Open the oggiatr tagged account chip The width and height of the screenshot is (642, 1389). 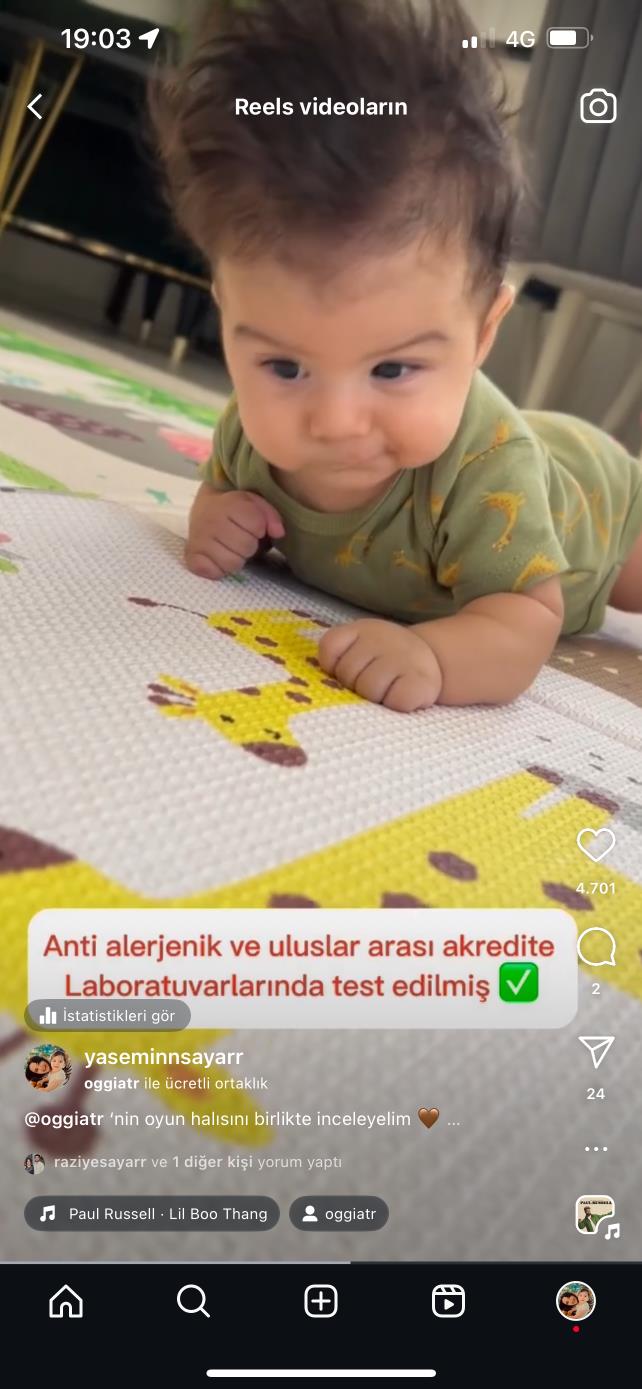click(339, 1214)
